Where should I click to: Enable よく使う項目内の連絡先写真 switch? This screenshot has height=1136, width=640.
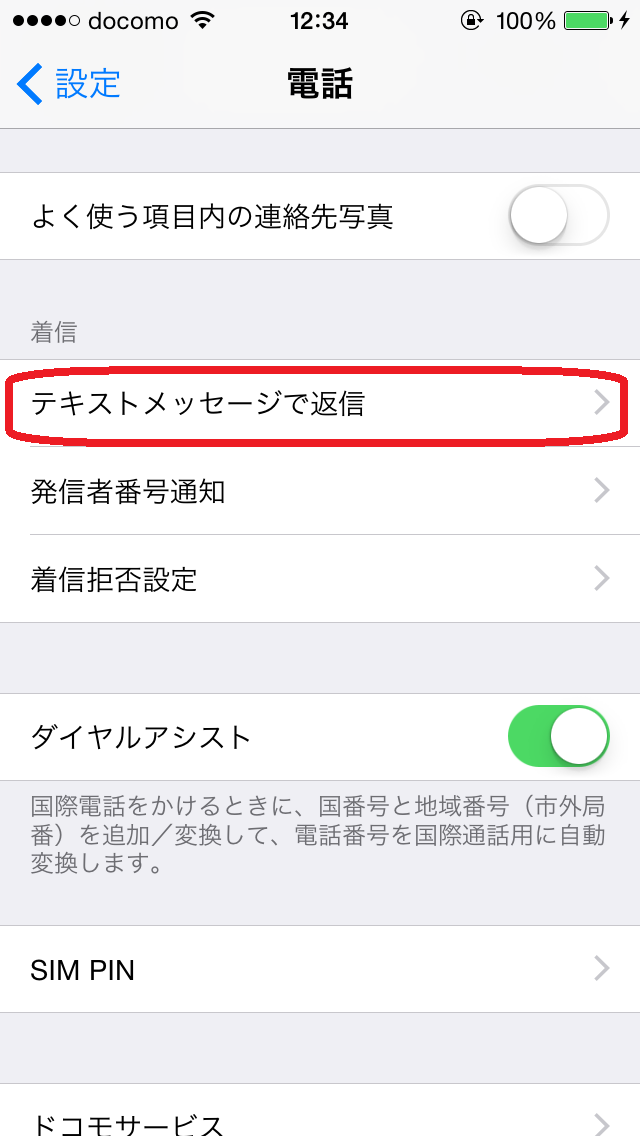pyautogui.click(x=559, y=216)
